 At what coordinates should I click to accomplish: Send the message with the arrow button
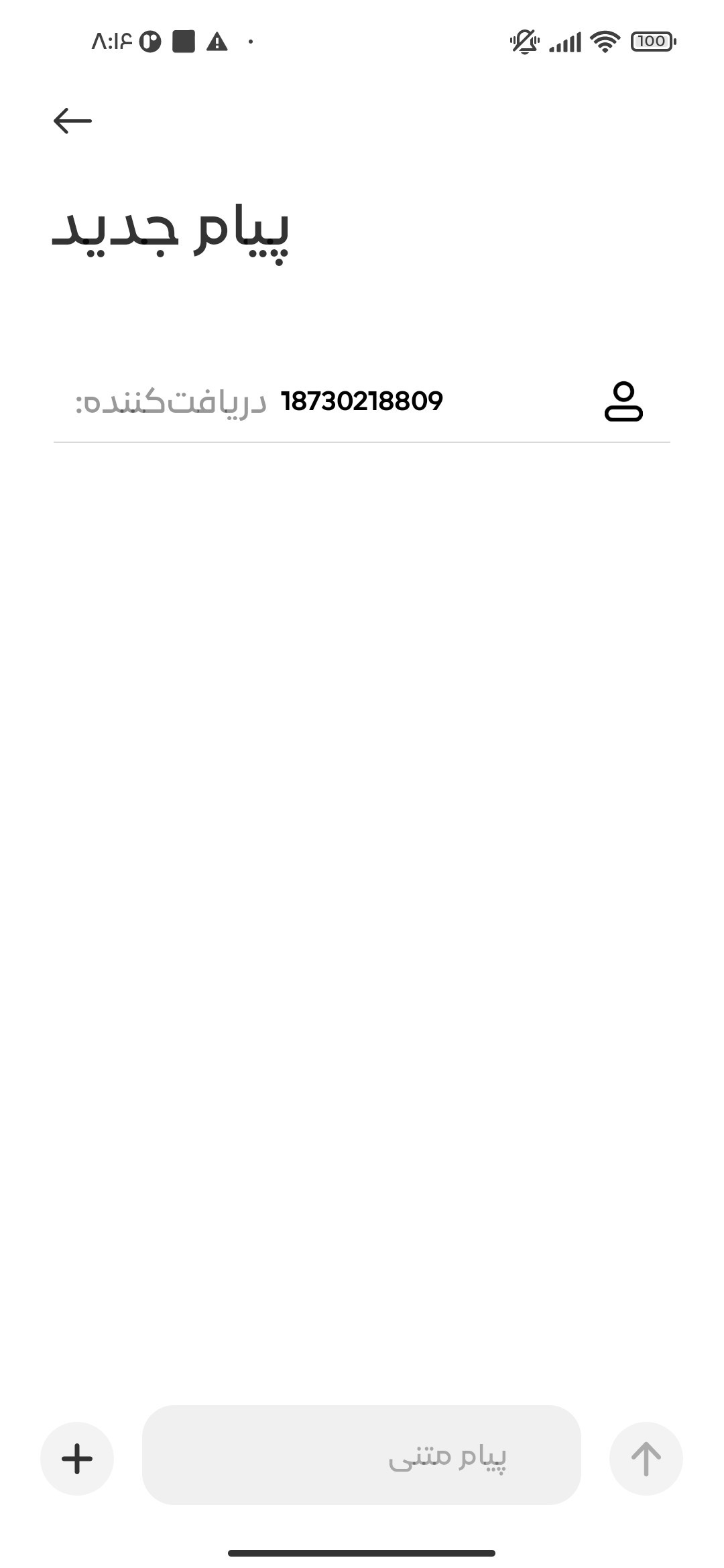(x=646, y=1459)
